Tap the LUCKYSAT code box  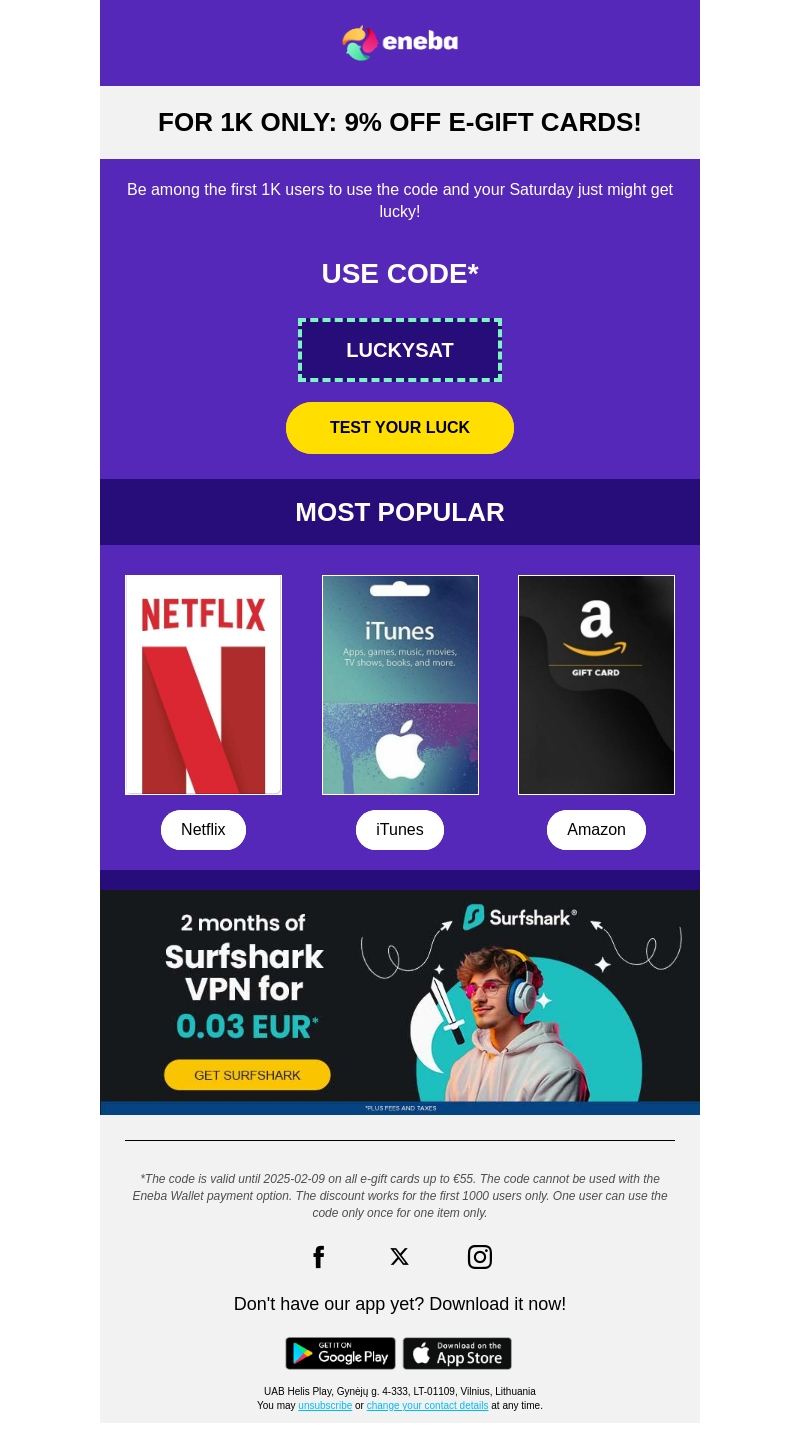[x=400, y=350]
